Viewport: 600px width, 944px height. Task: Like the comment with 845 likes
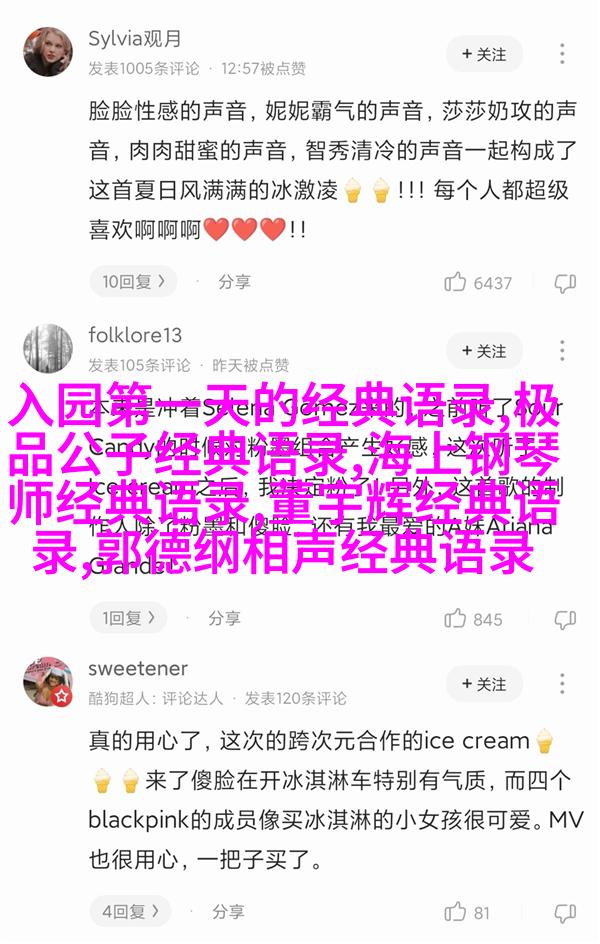(x=457, y=619)
